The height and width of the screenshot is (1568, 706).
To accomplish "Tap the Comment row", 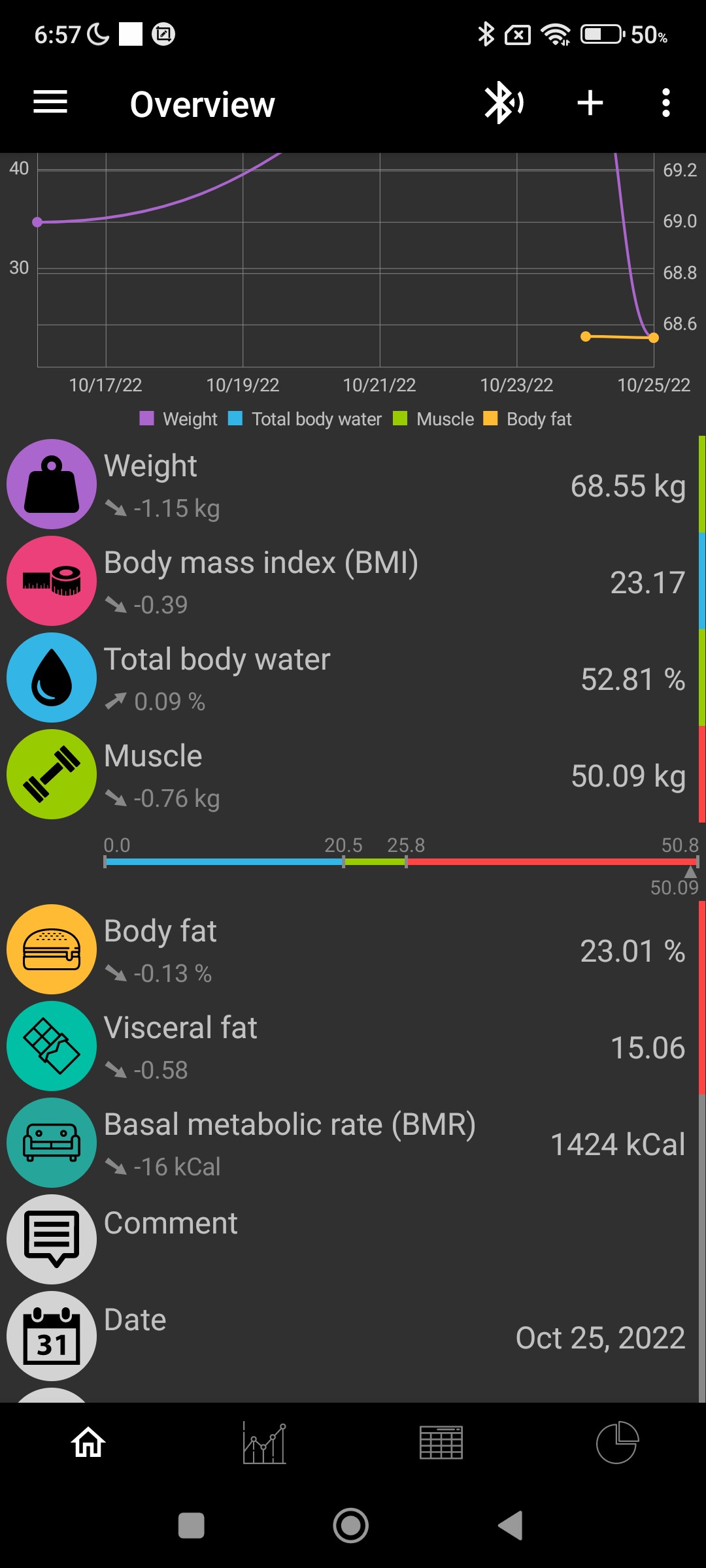I will [x=353, y=1240].
